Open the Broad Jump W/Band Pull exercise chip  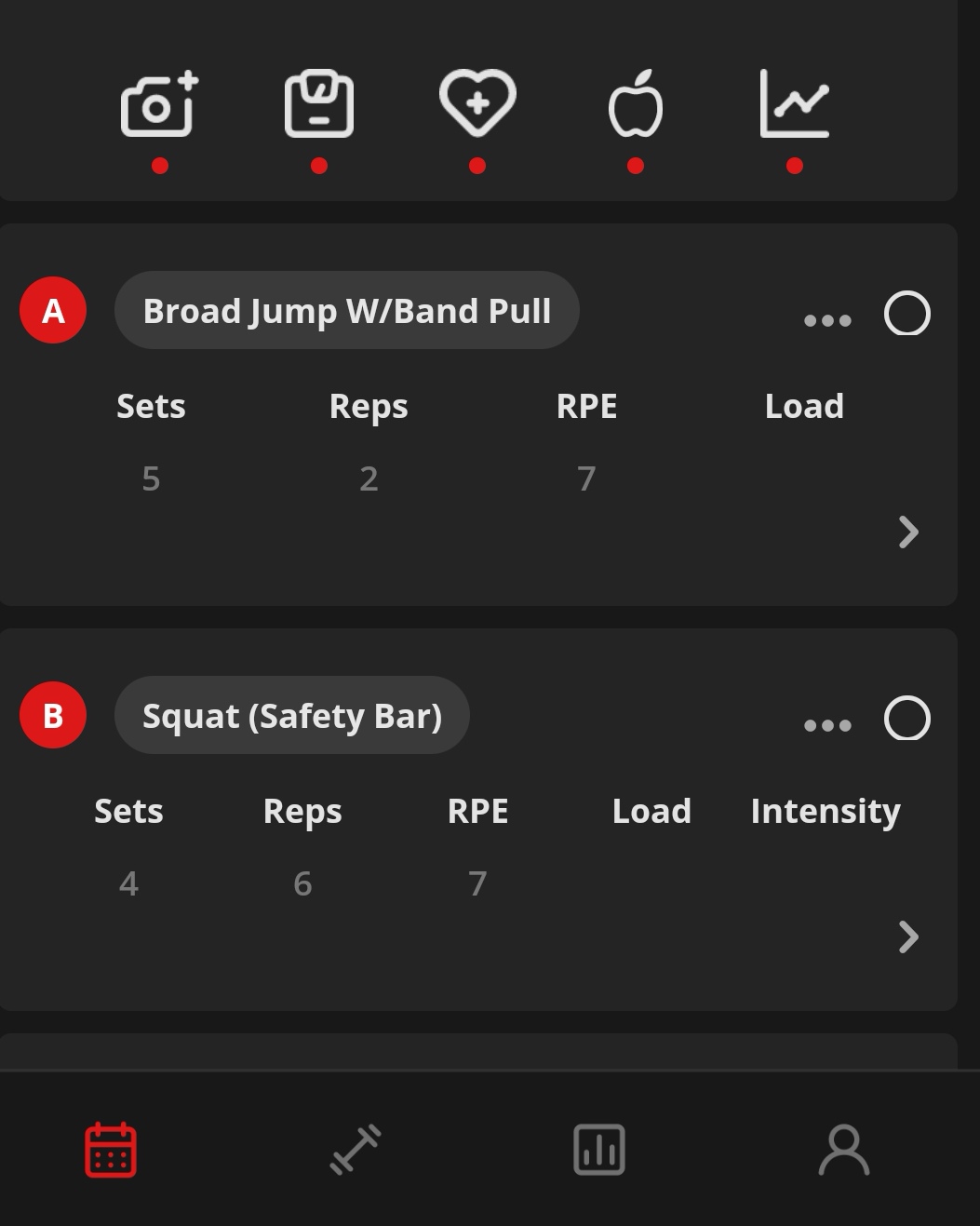click(x=346, y=311)
